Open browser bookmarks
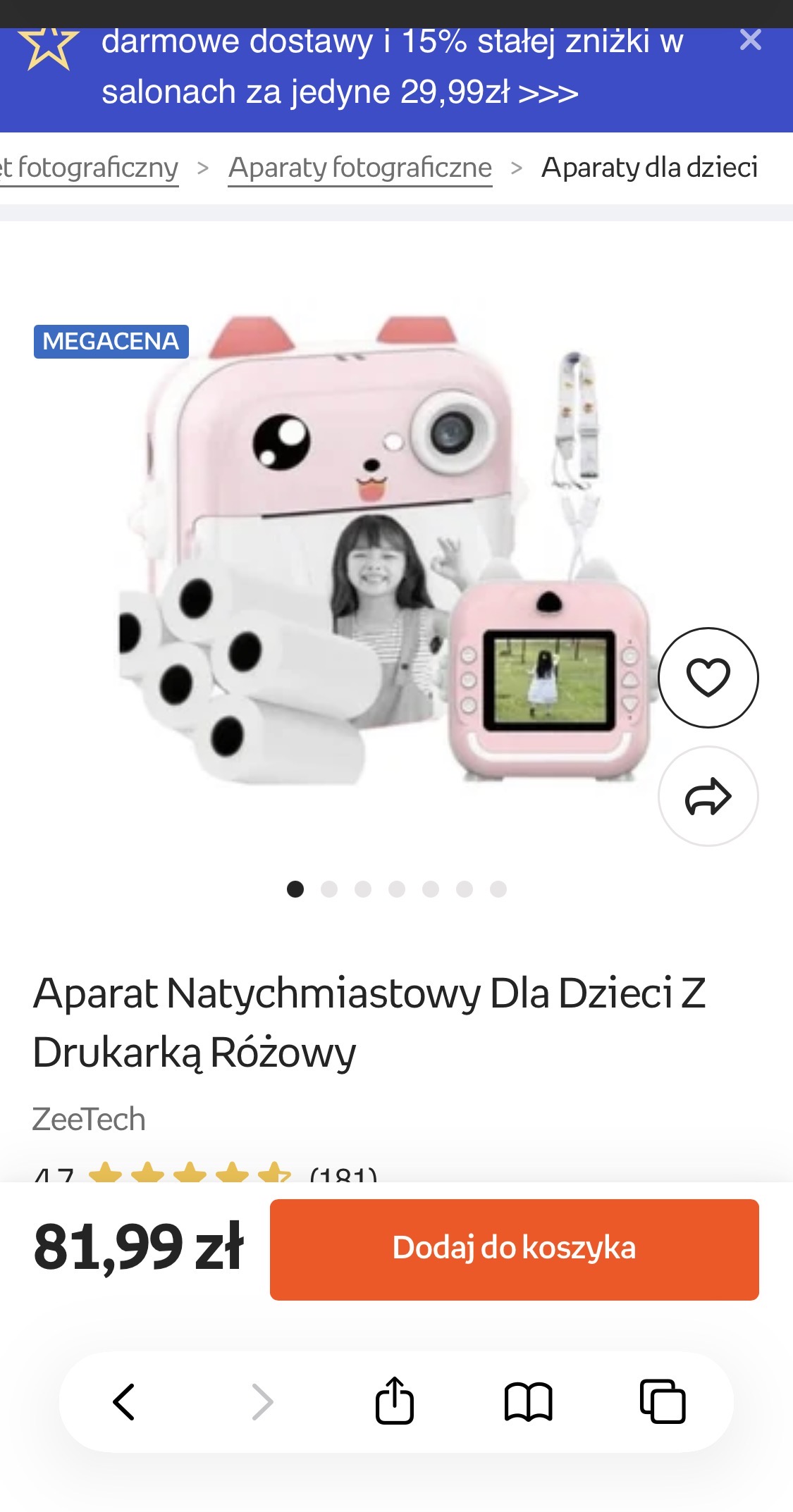793x1512 pixels. click(528, 1401)
